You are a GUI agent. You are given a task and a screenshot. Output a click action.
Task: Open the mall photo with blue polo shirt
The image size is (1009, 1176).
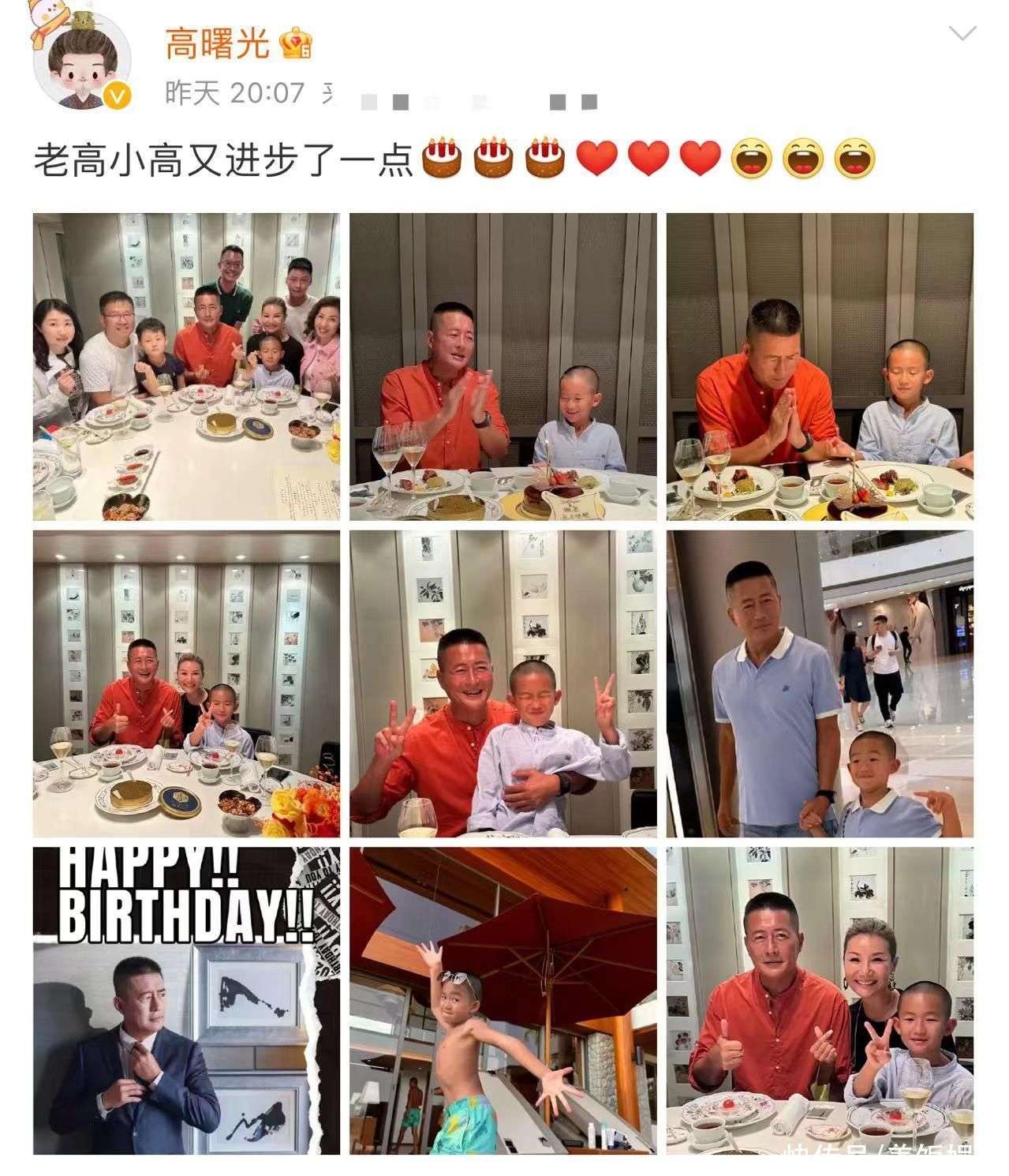pyautogui.click(x=820, y=684)
